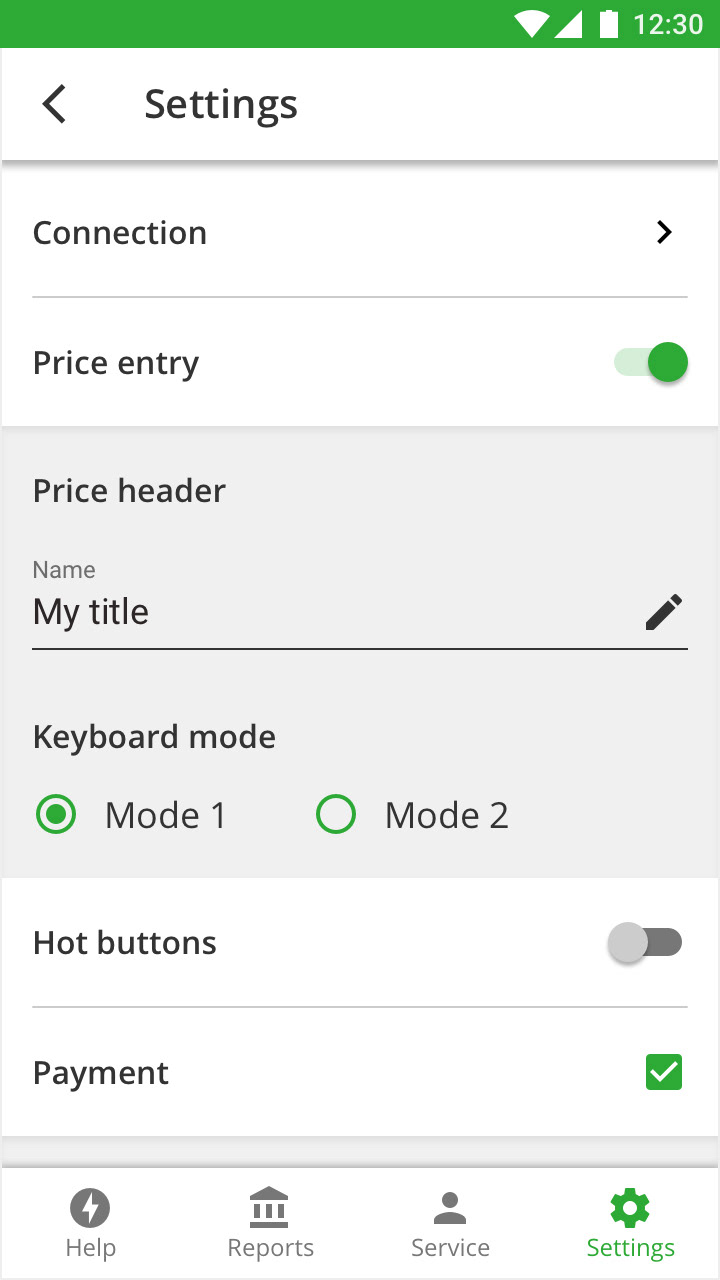Switch to the Help tab
This screenshot has width=720, height=1280.
[90, 1224]
